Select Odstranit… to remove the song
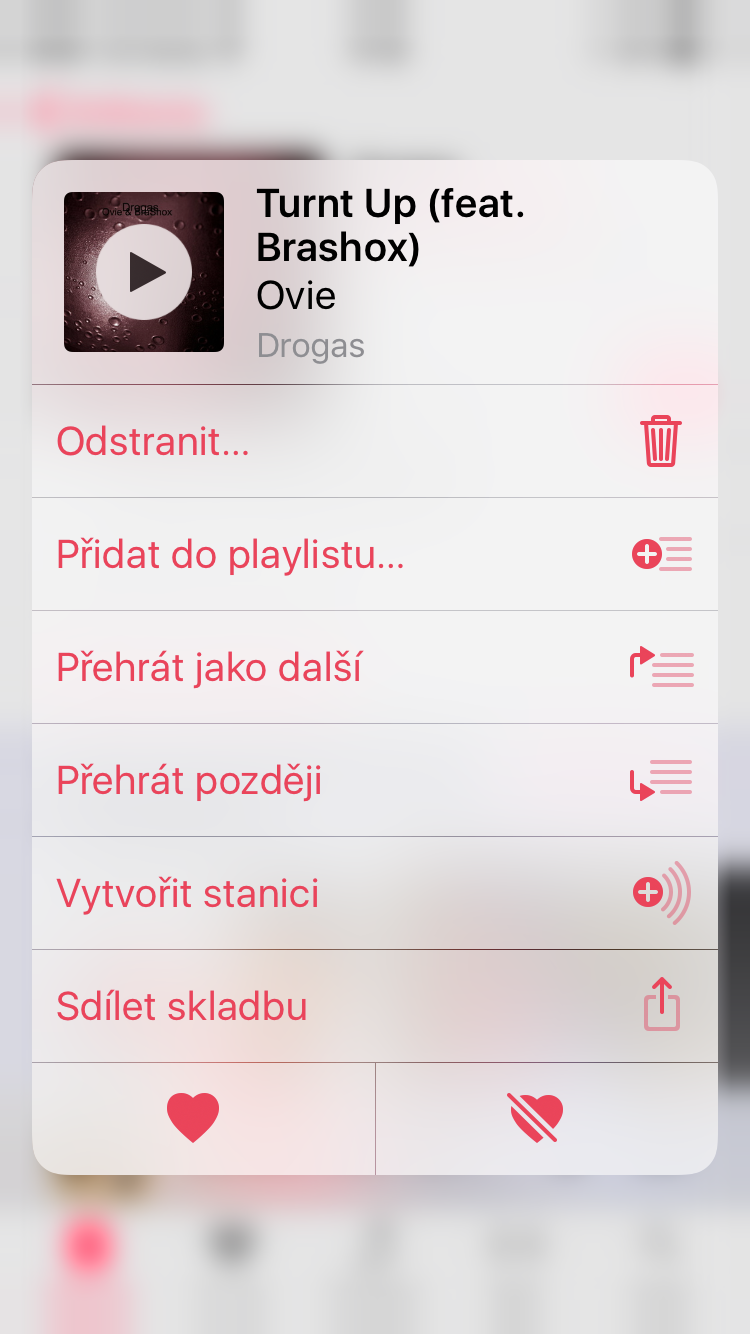 (374, 441)
